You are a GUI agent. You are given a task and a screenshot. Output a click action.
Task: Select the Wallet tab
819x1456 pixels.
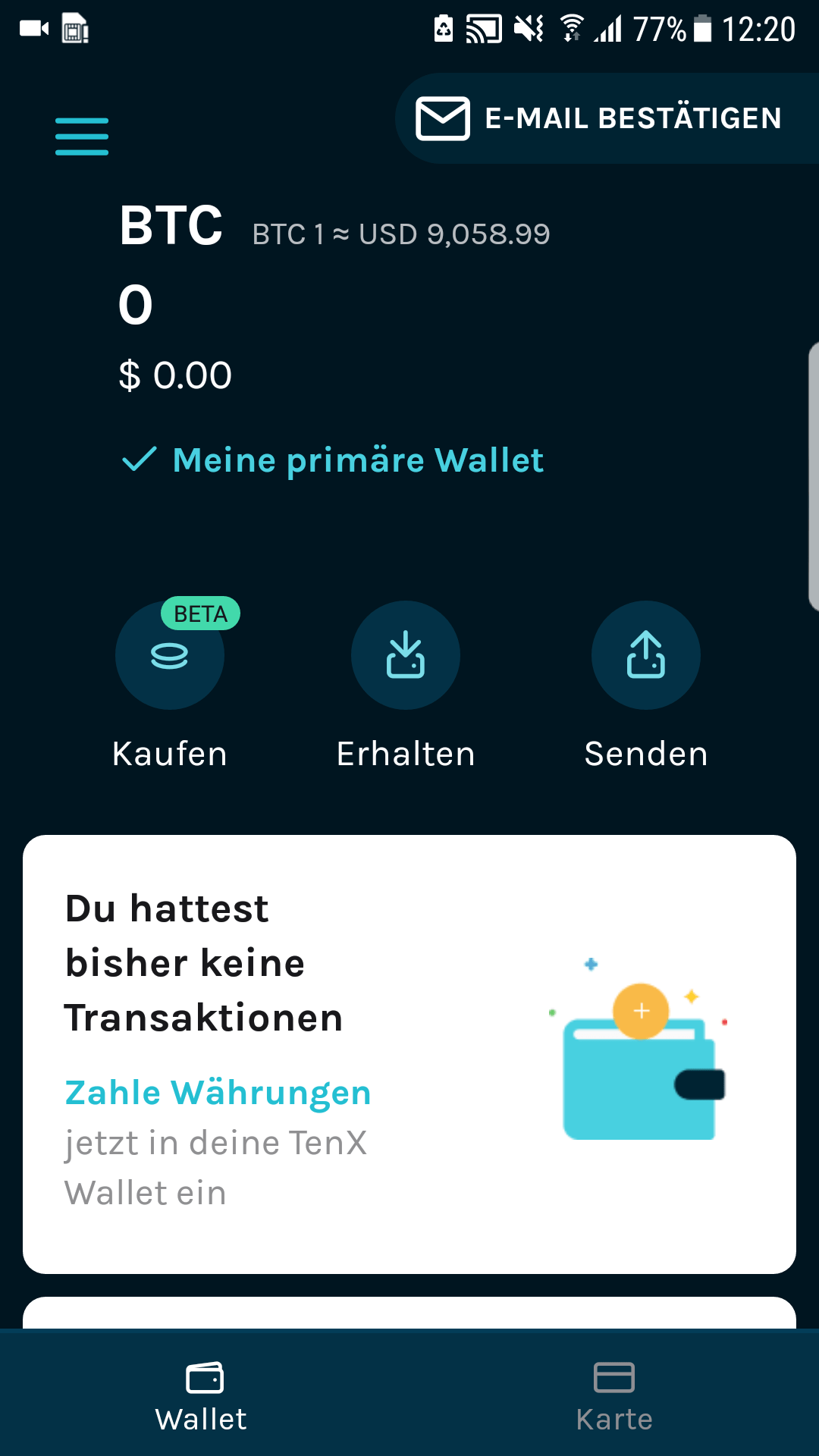(202, 1395)
